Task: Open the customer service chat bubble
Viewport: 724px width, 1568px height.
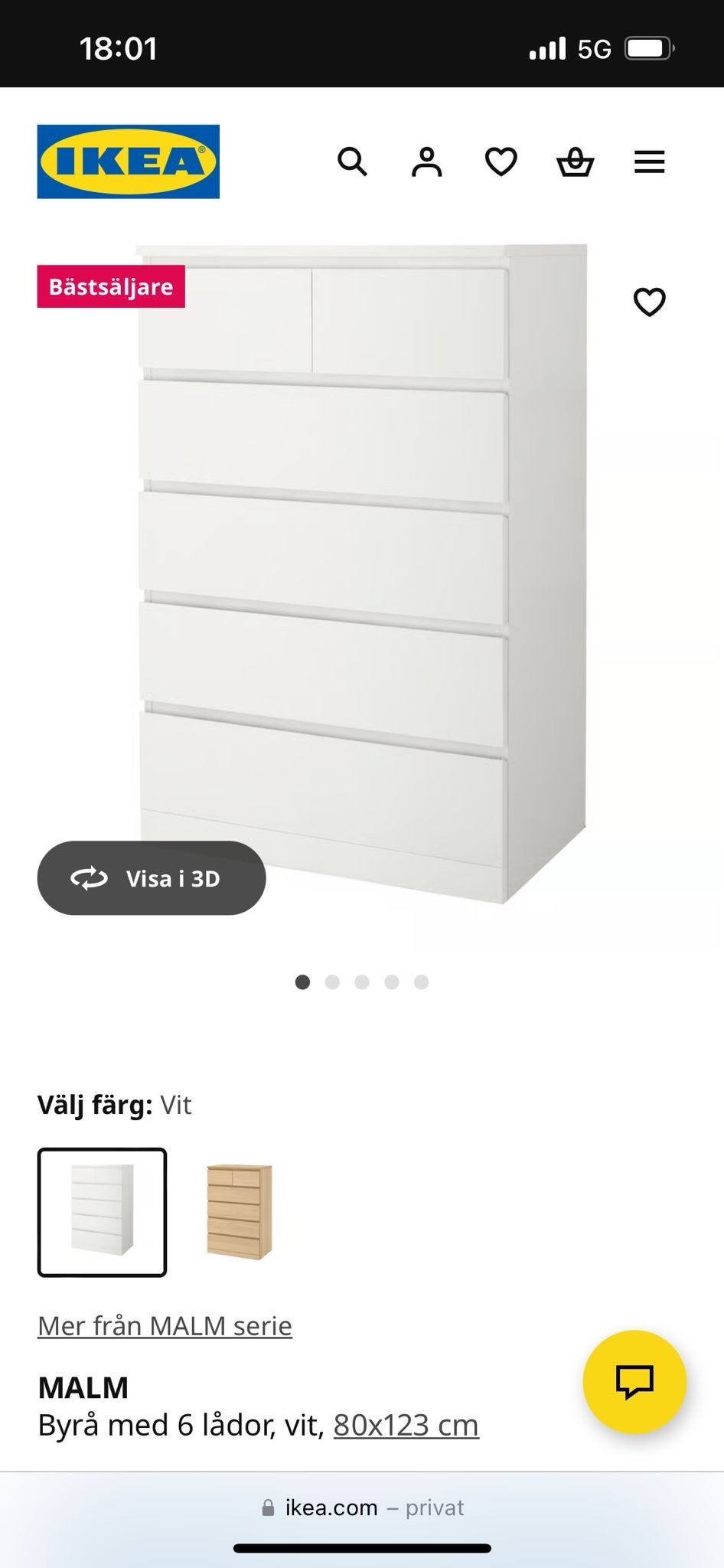Action: click(x=634, y=1381)
